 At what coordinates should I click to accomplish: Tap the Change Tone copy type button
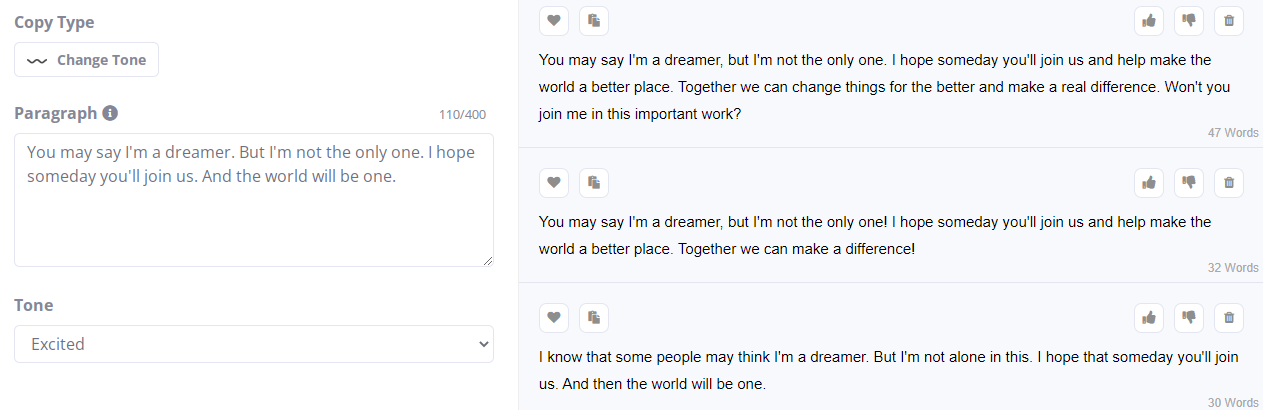[86, 60]
